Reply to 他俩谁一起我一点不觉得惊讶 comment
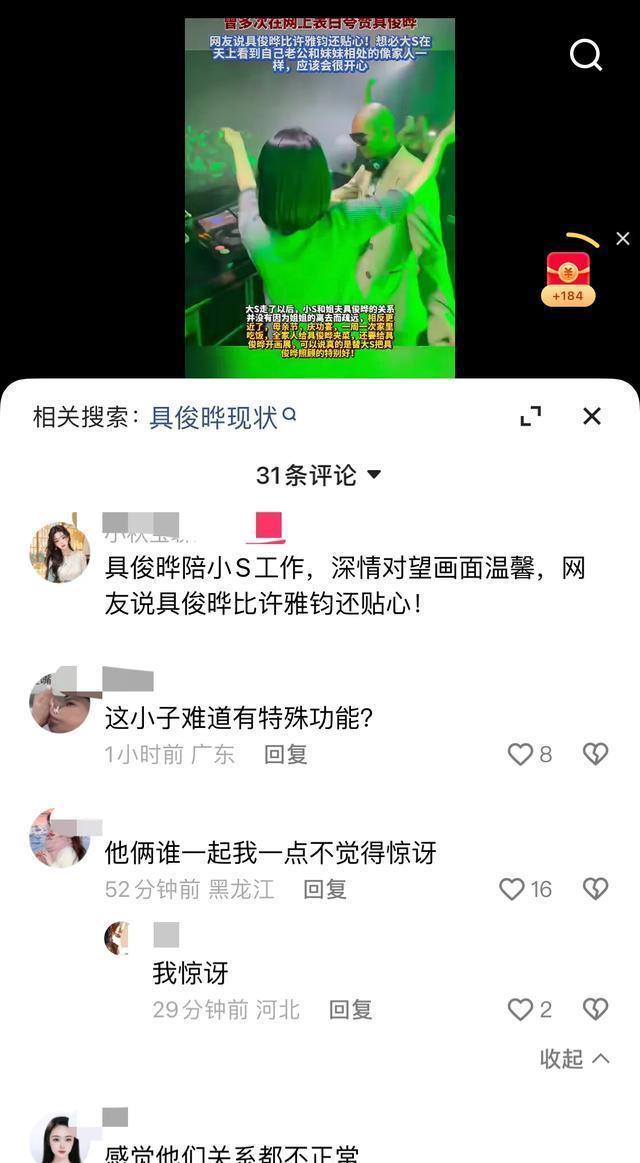 click(x=325, y=889)
